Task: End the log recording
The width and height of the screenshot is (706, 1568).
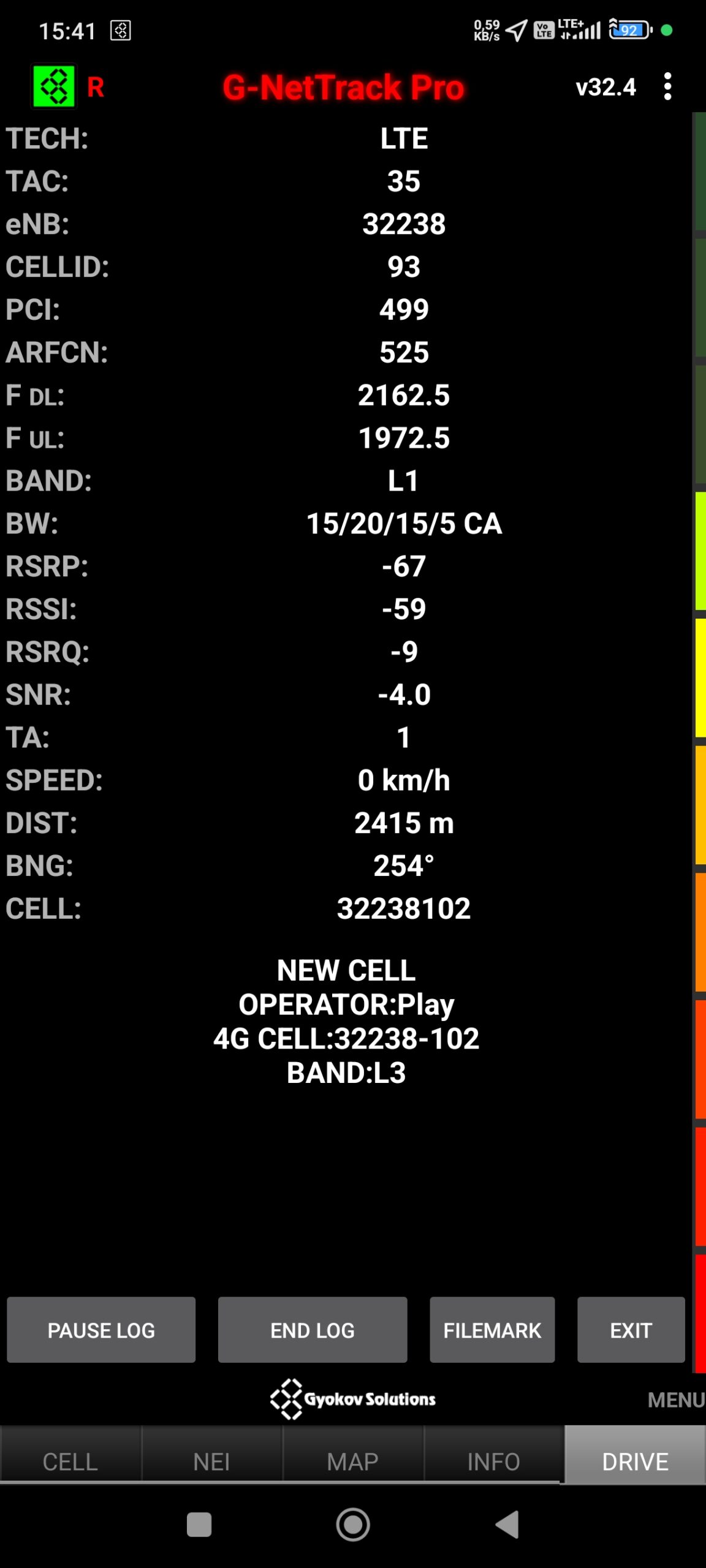Action: (x=313, y=1330)
